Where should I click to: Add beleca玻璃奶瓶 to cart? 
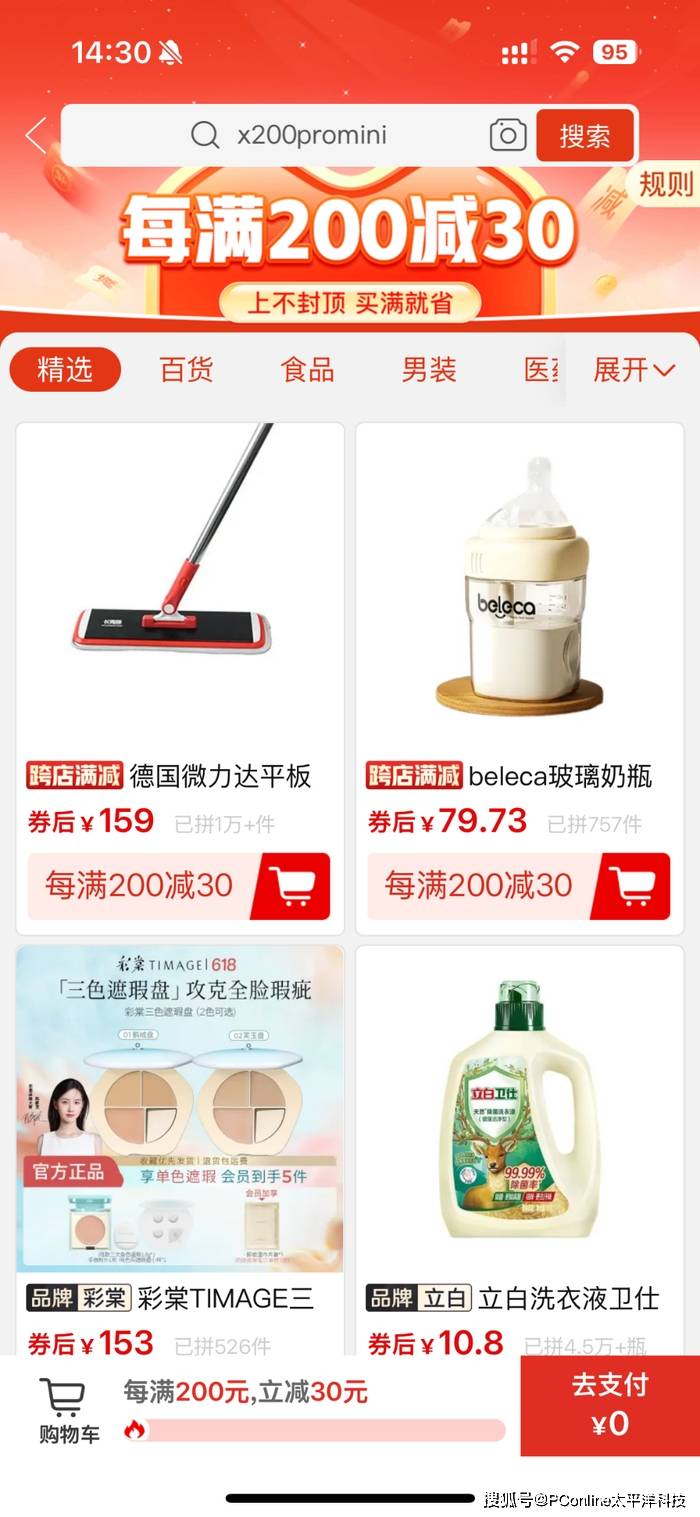631,886
